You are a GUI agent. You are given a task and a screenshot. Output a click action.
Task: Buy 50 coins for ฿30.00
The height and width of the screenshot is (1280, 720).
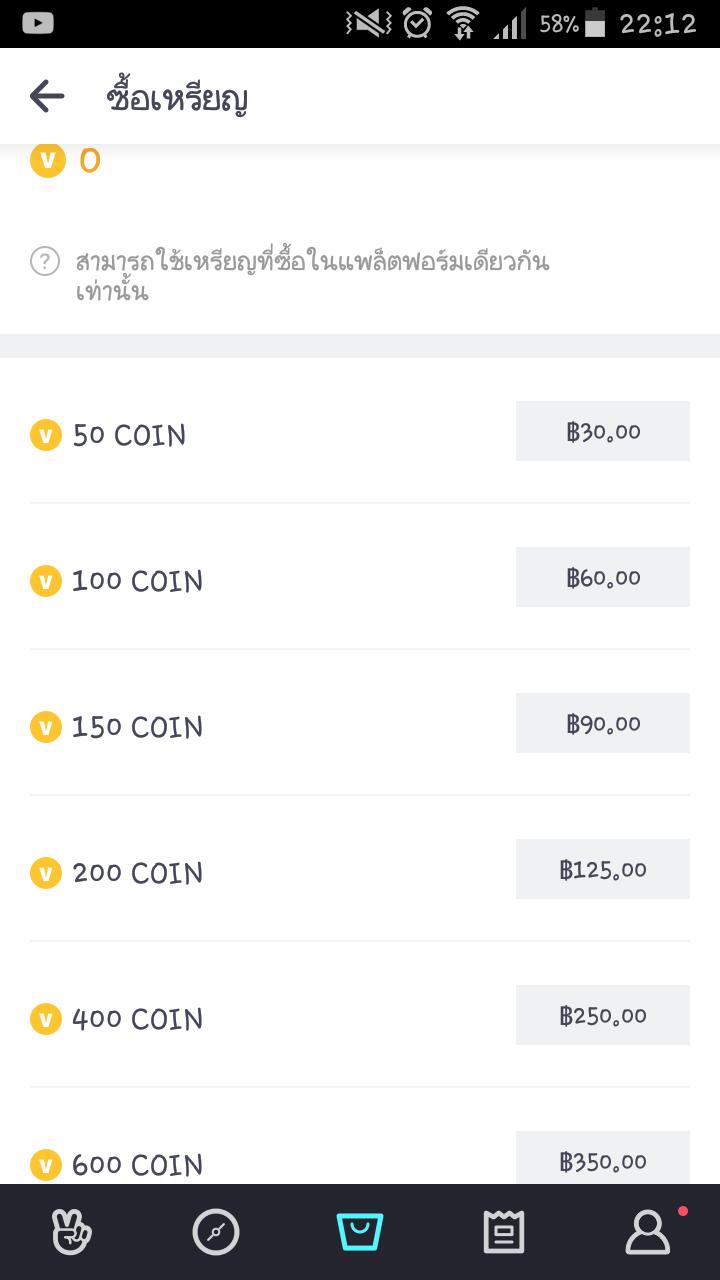[x=602, y=431]
